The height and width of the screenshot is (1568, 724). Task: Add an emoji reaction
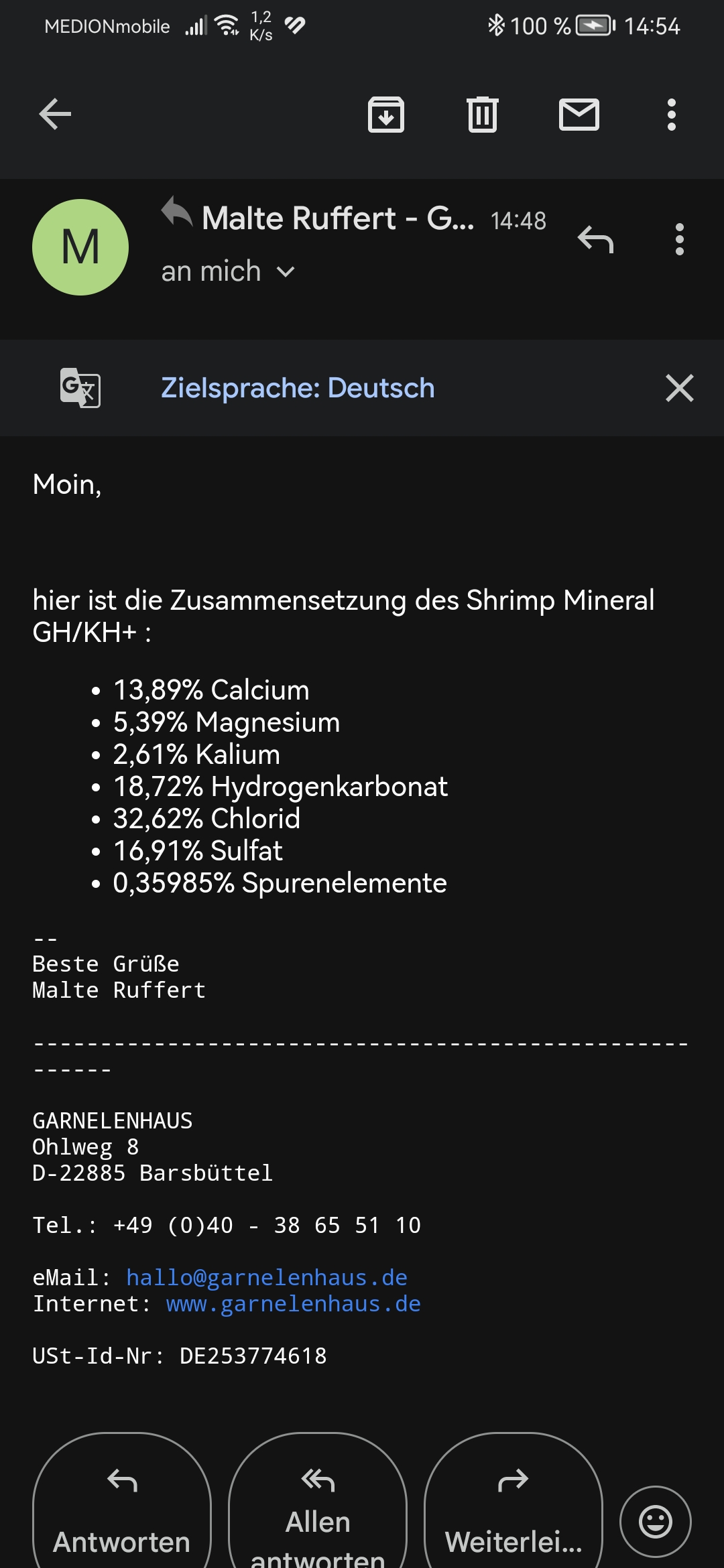(x=655, y=1521)
